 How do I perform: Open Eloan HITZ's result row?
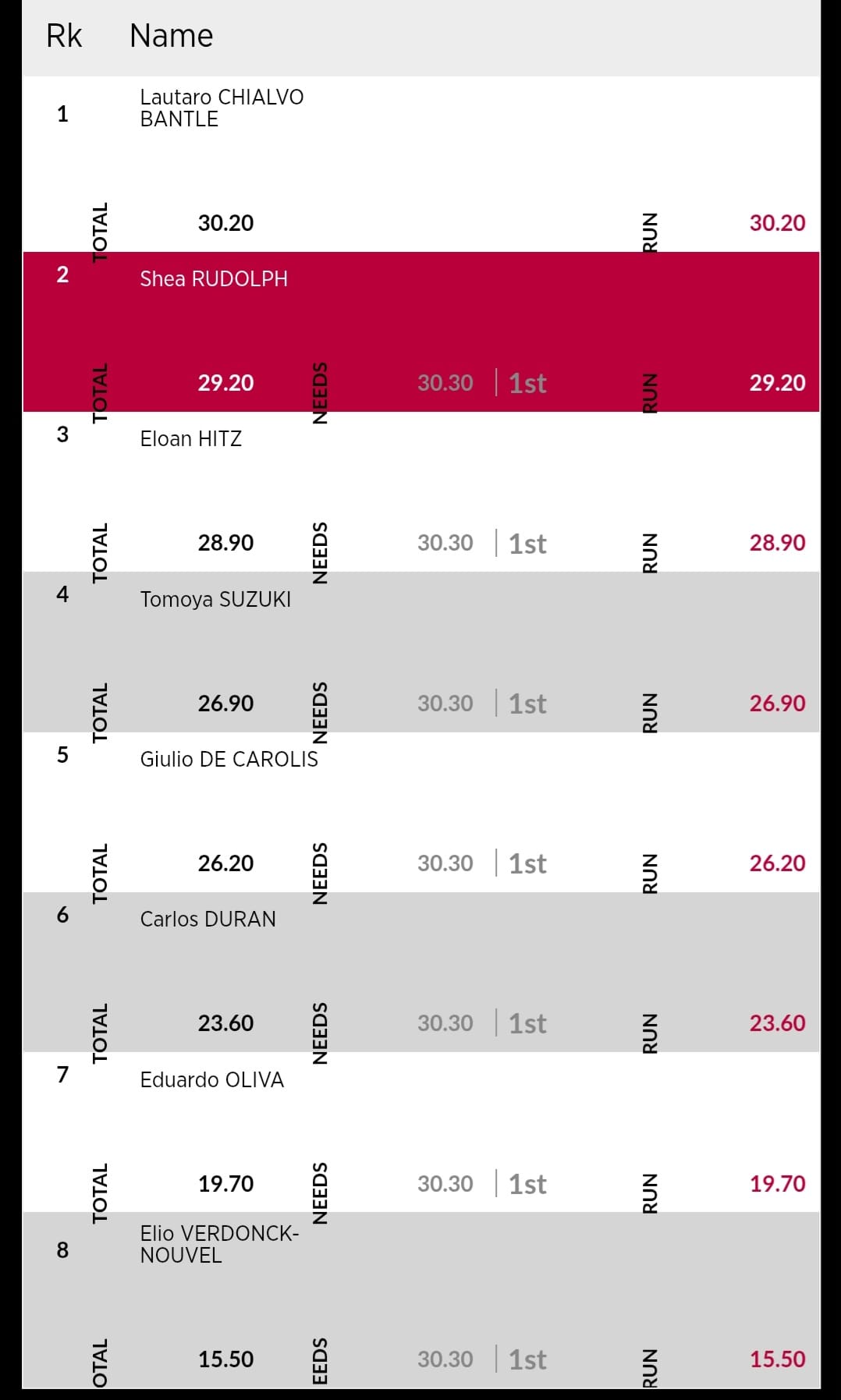[421, 491]
